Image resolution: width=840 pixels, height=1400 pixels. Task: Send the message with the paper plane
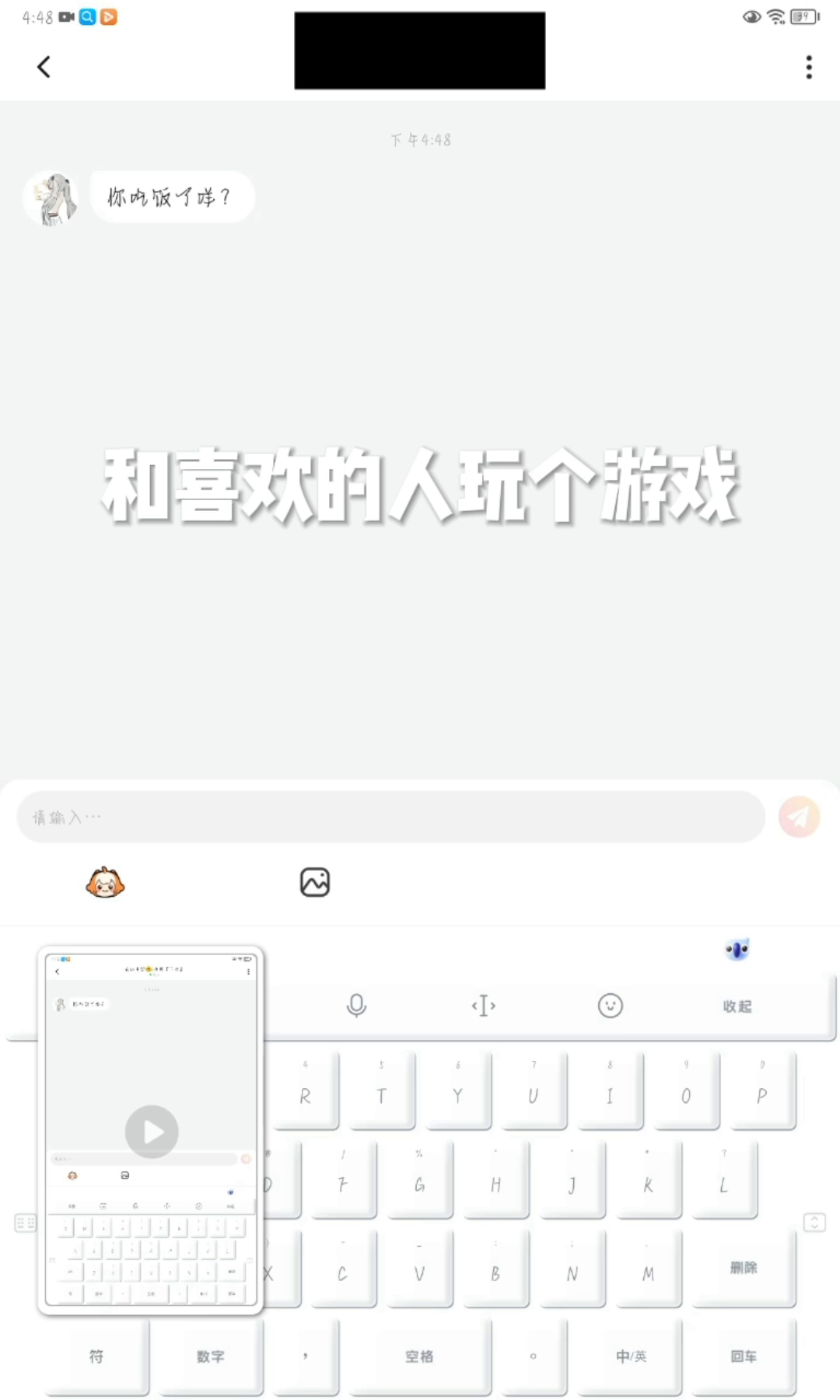[x=799, y=817]
